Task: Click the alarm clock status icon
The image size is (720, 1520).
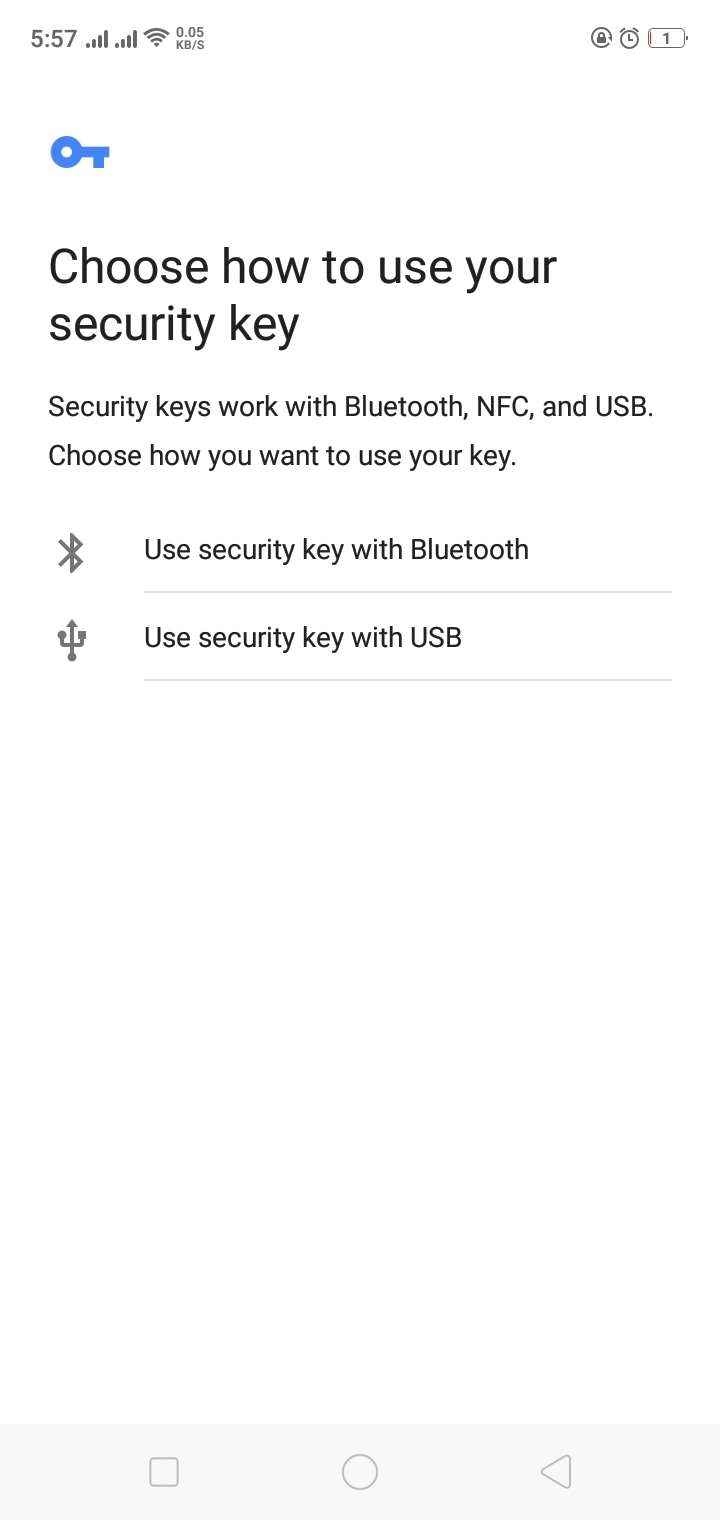Action: pos(628,37)
